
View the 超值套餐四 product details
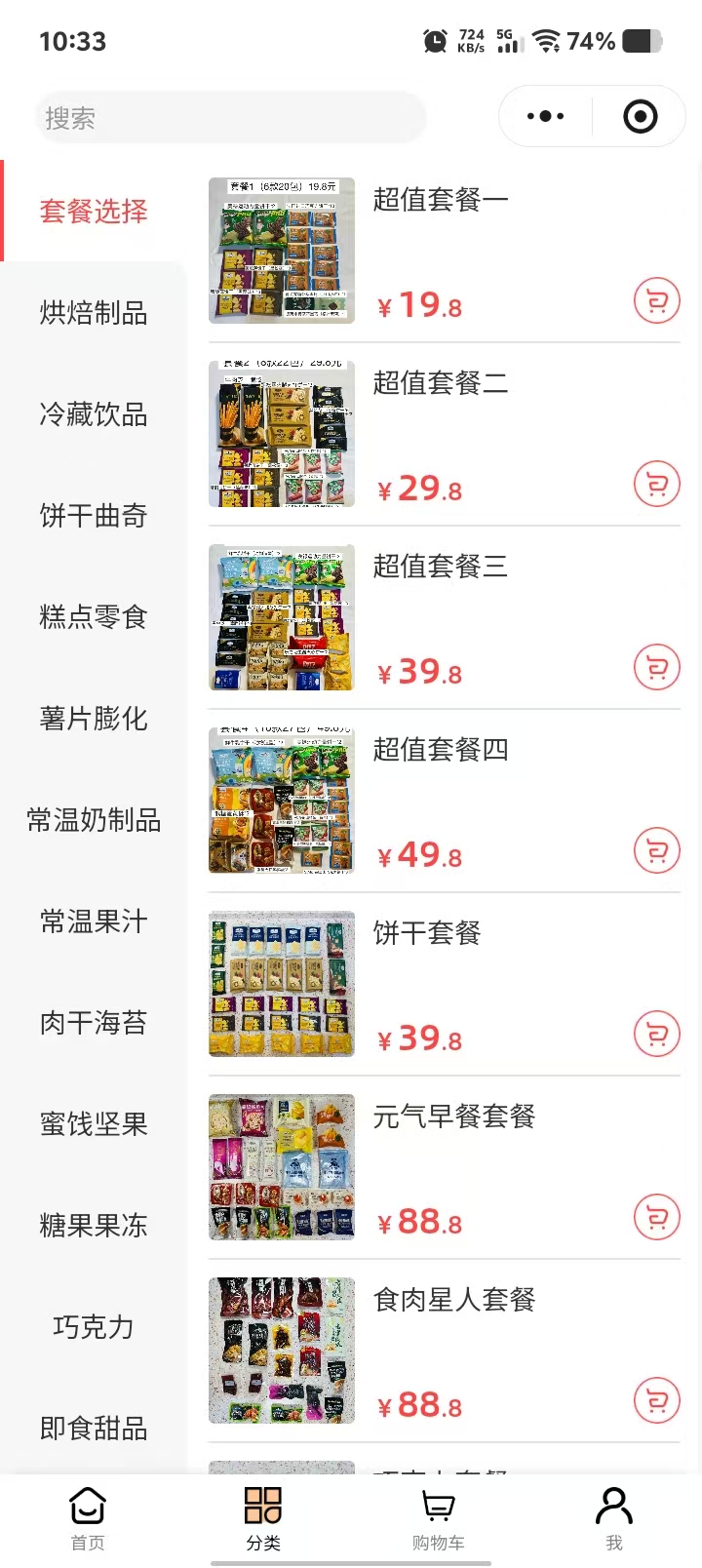[x=441, y=750]
